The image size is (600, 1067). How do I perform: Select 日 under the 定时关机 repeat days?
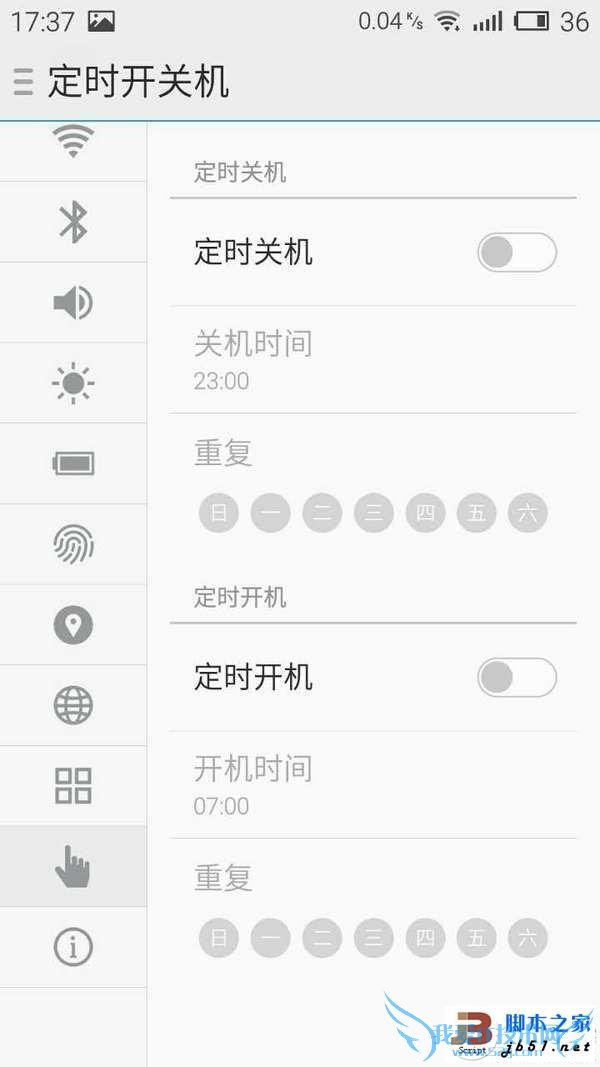pos(219,514)
